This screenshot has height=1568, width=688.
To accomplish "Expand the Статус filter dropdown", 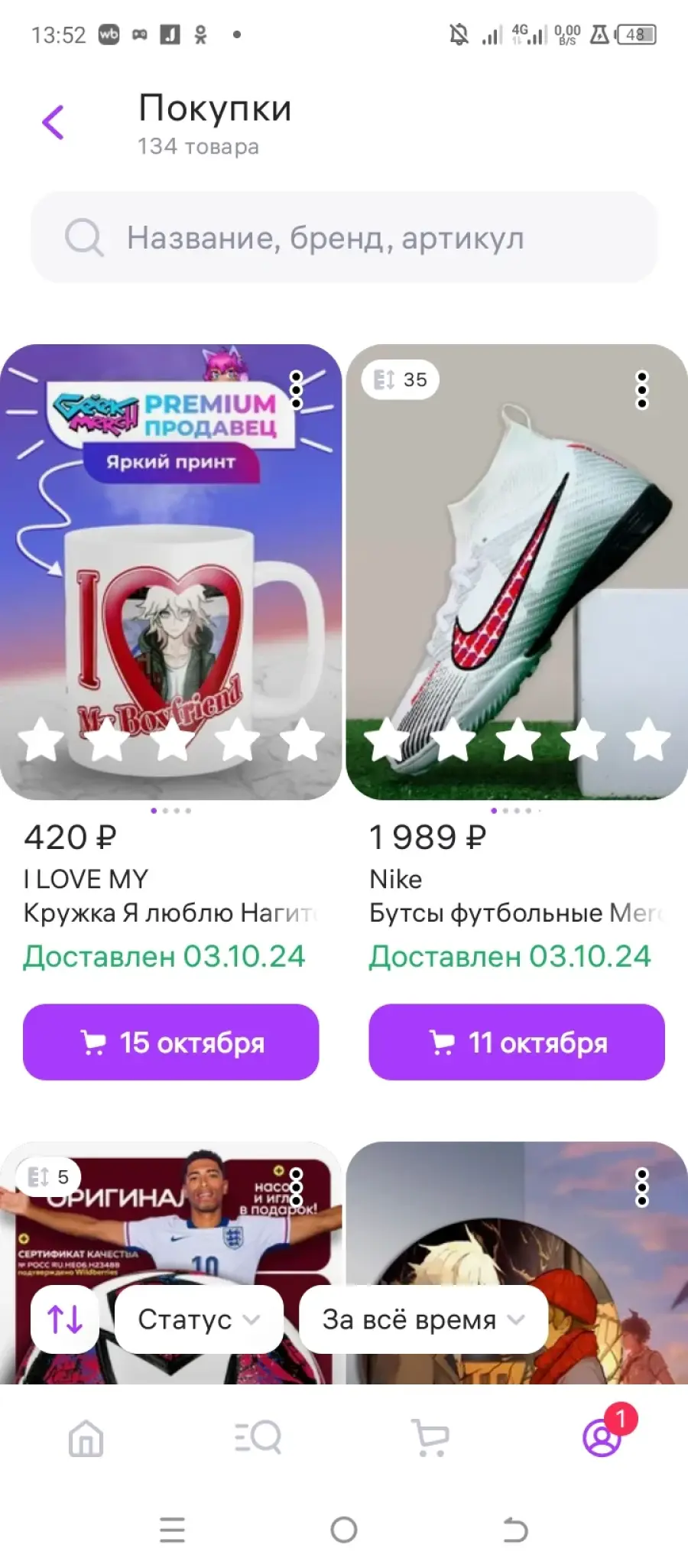I will [199, 1319].
